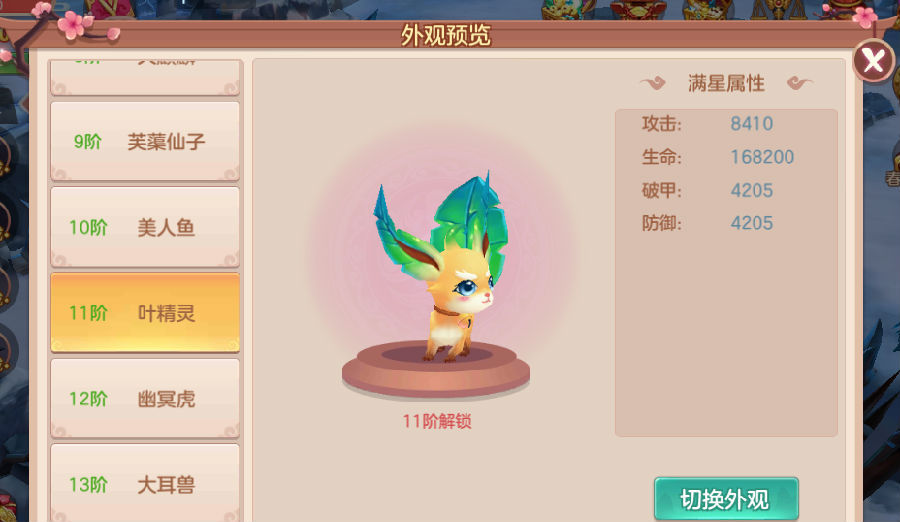The width and height of the screenshot is (900, 522).
Task: Select the 11阶 叶精灵 appearance
Action: point(145,313)
